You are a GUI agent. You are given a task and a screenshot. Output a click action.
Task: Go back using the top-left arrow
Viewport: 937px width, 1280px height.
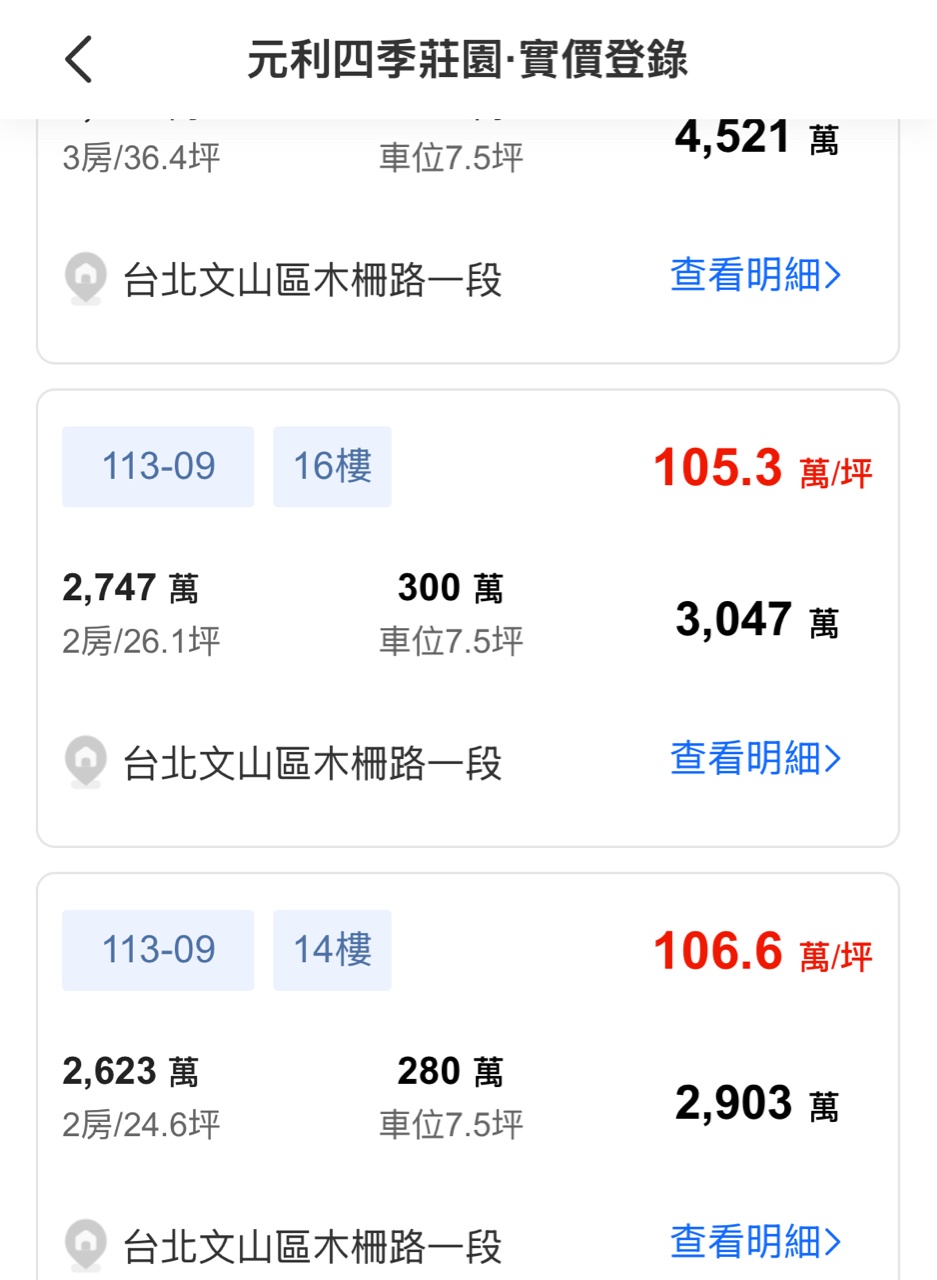[x=79, y=60]
